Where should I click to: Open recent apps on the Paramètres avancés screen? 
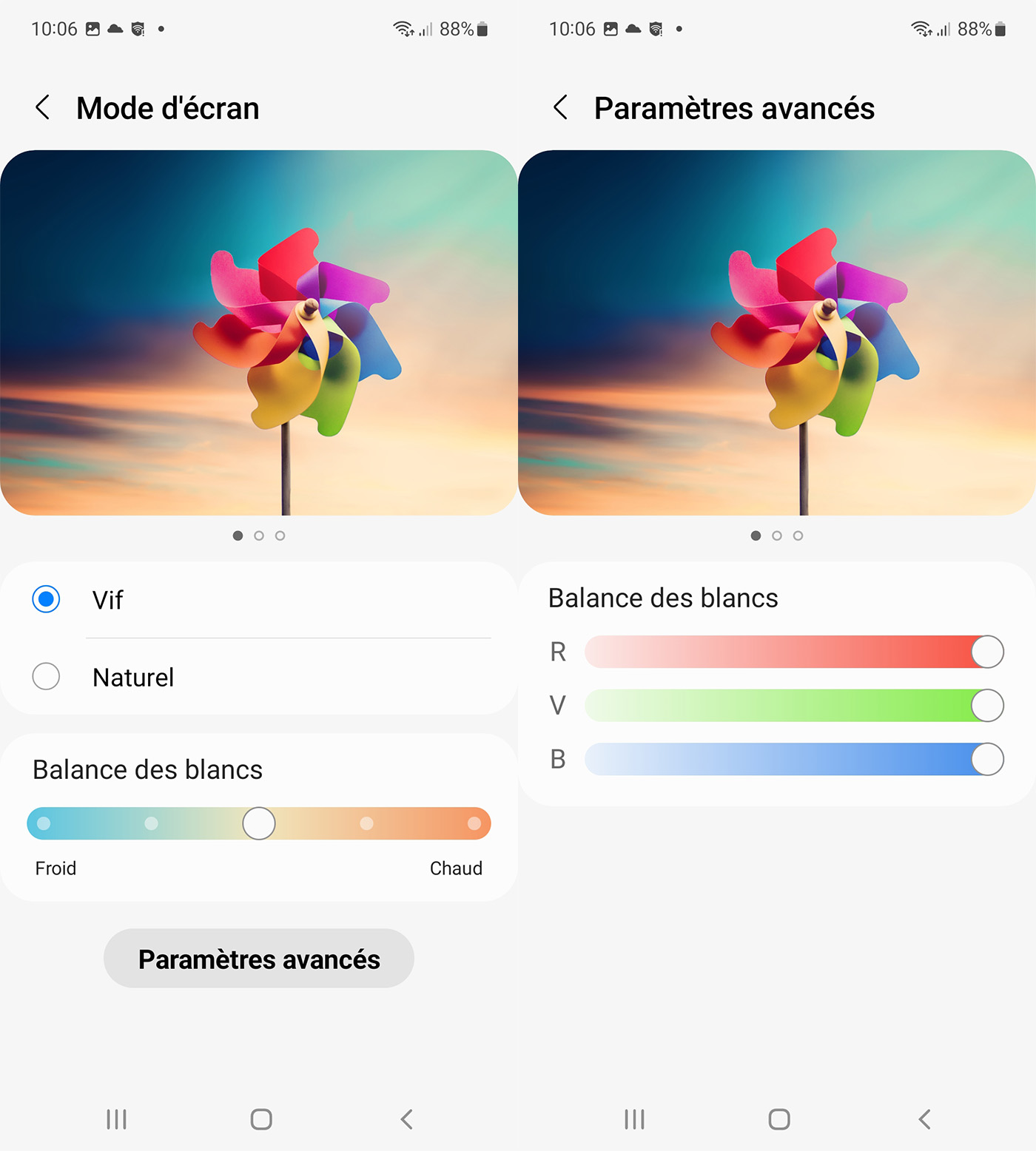[634, 1119]
